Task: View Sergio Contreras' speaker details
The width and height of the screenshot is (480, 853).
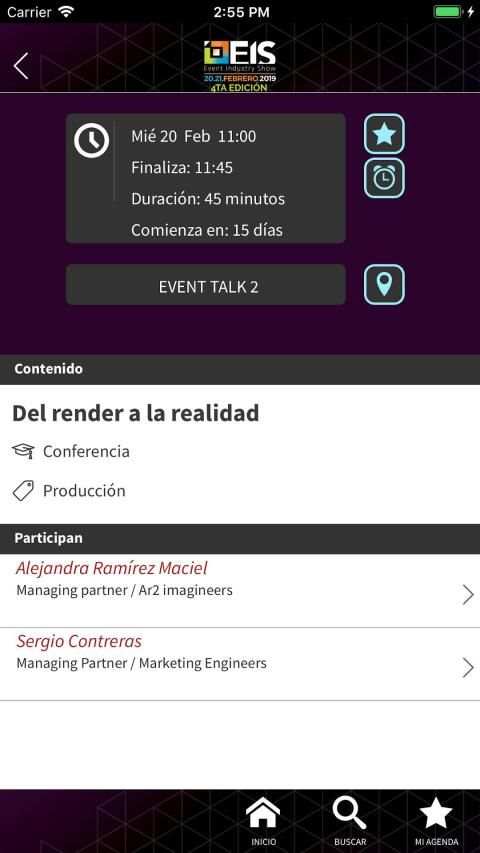Action: click(x=240, y=664)
